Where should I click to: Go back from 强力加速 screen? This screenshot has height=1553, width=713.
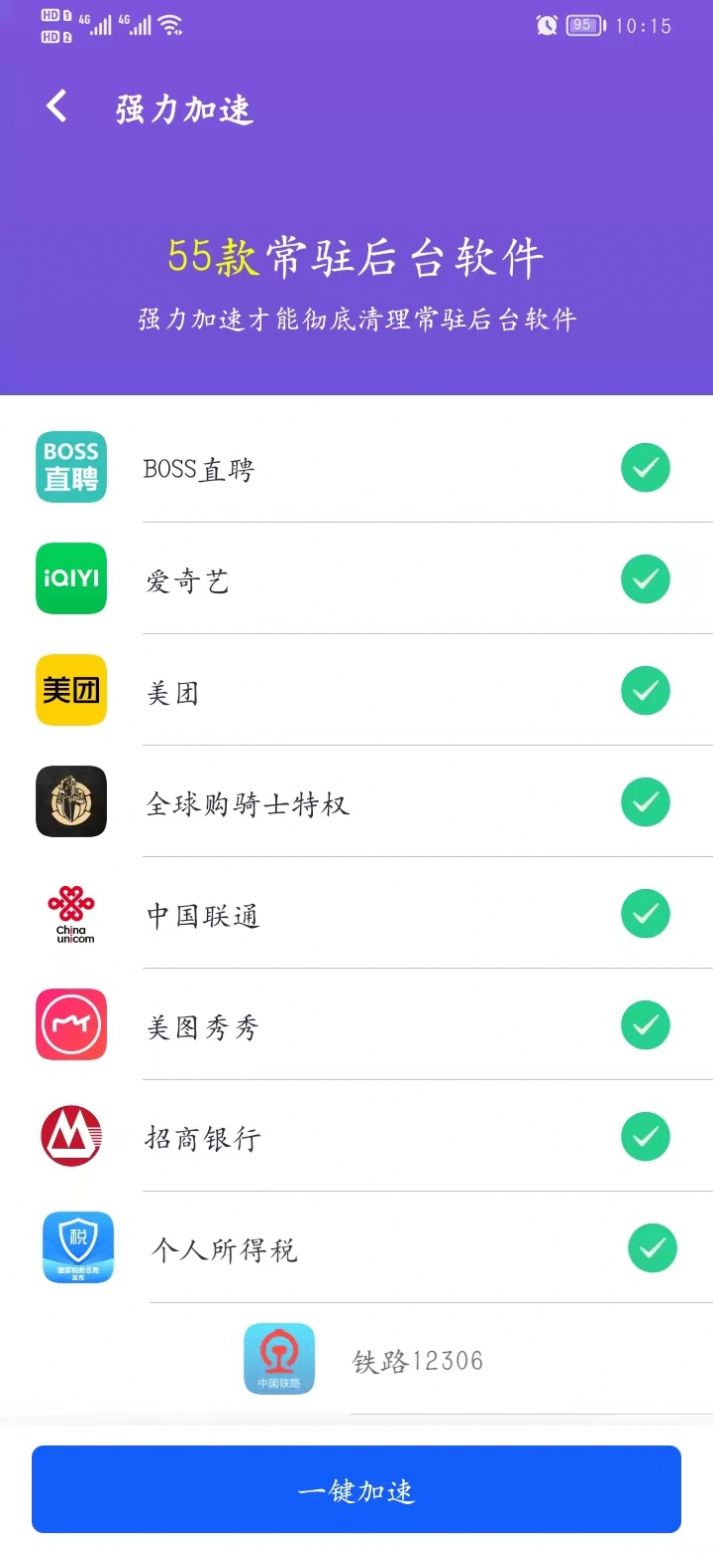tap(57, 106)
